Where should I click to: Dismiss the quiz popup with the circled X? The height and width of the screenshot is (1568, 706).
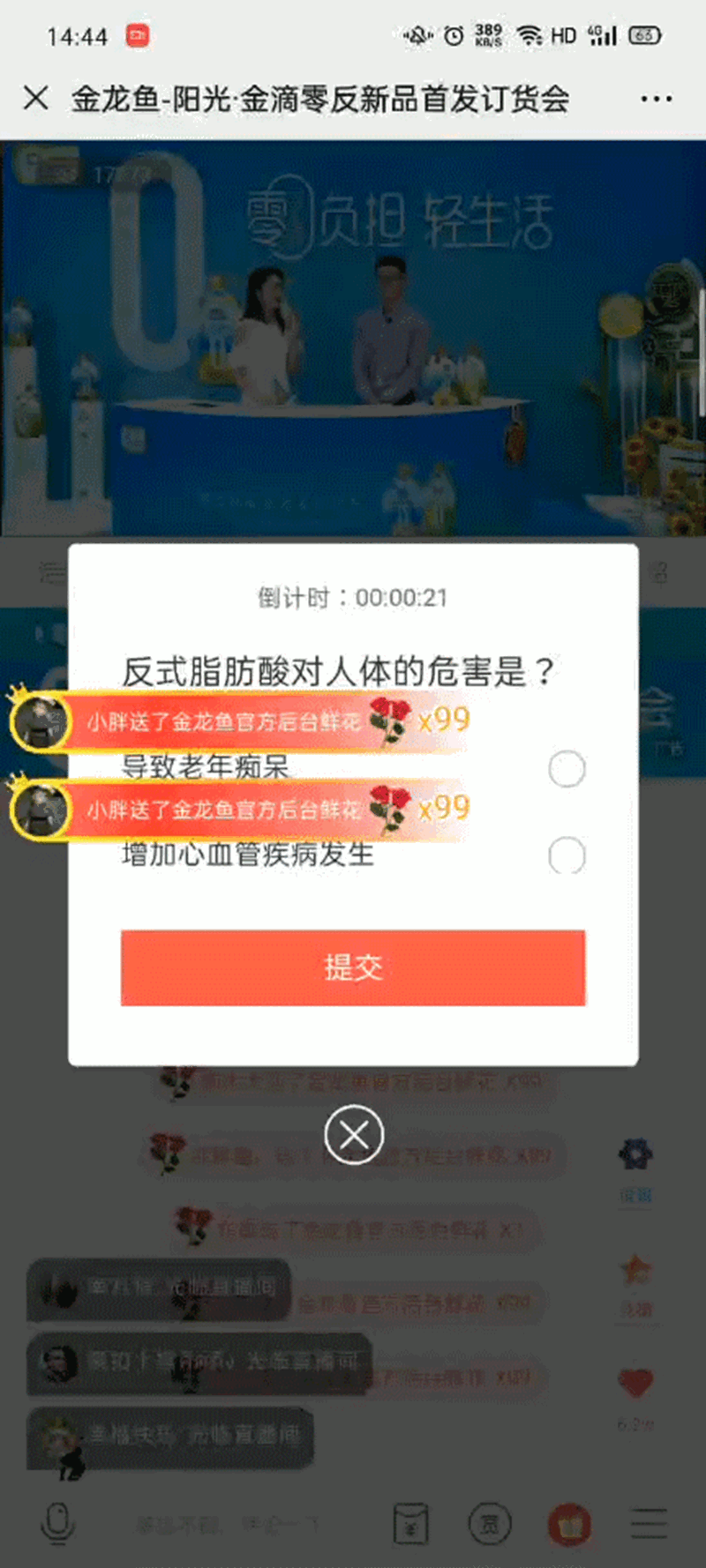click(x=354, y=1134)
